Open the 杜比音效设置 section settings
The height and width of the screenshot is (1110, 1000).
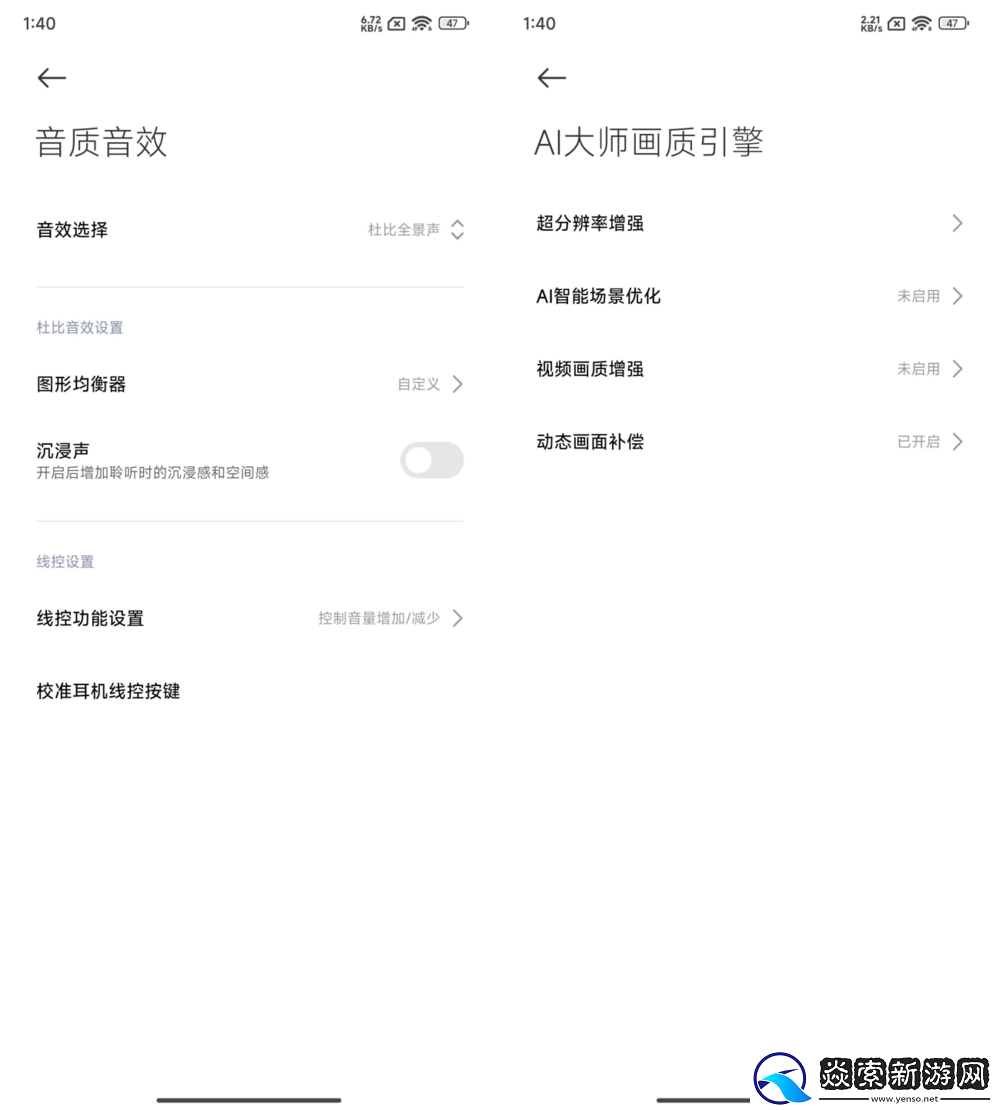(79, 327)
